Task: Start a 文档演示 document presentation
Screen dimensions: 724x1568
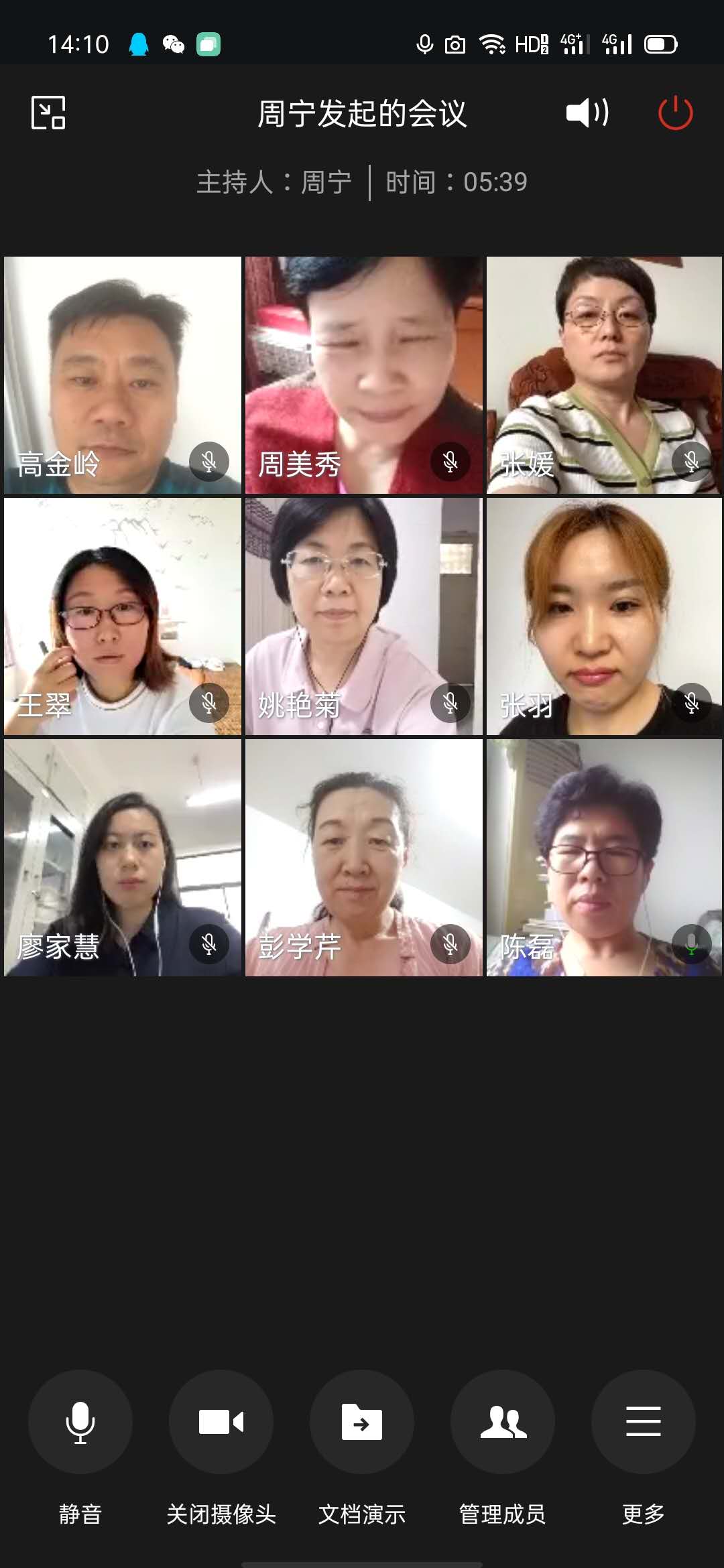Action: [x=362, y=1421]
